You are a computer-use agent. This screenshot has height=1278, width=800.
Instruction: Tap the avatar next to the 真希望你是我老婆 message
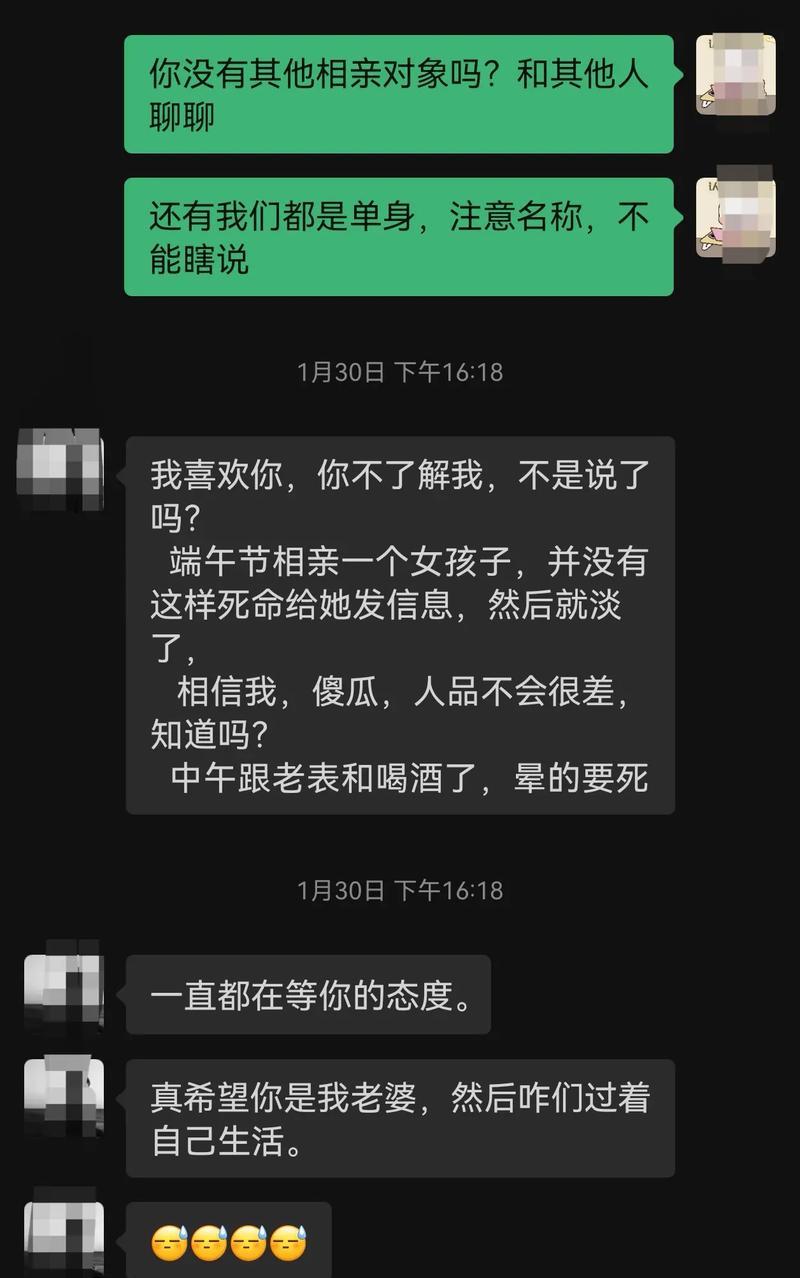point(63,1098)
